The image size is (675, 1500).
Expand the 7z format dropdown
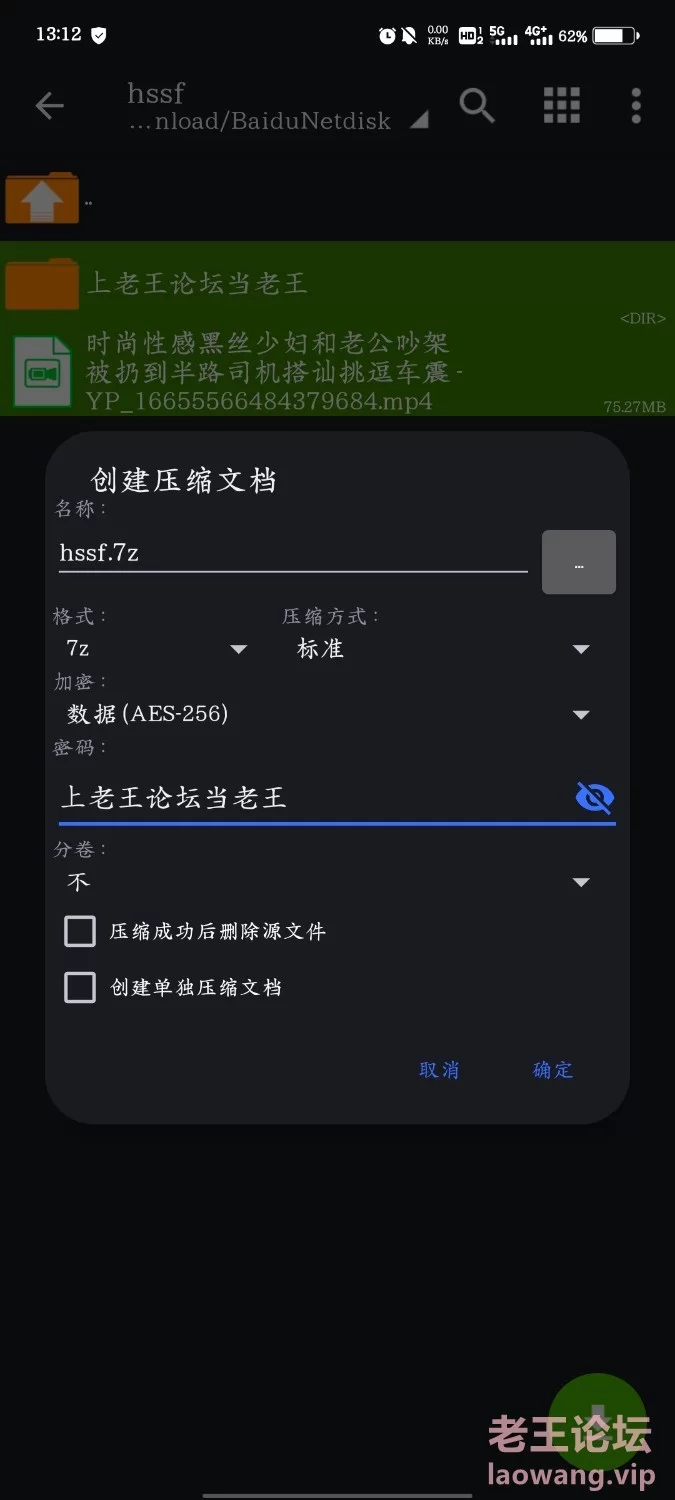click(x=154, y=649)
